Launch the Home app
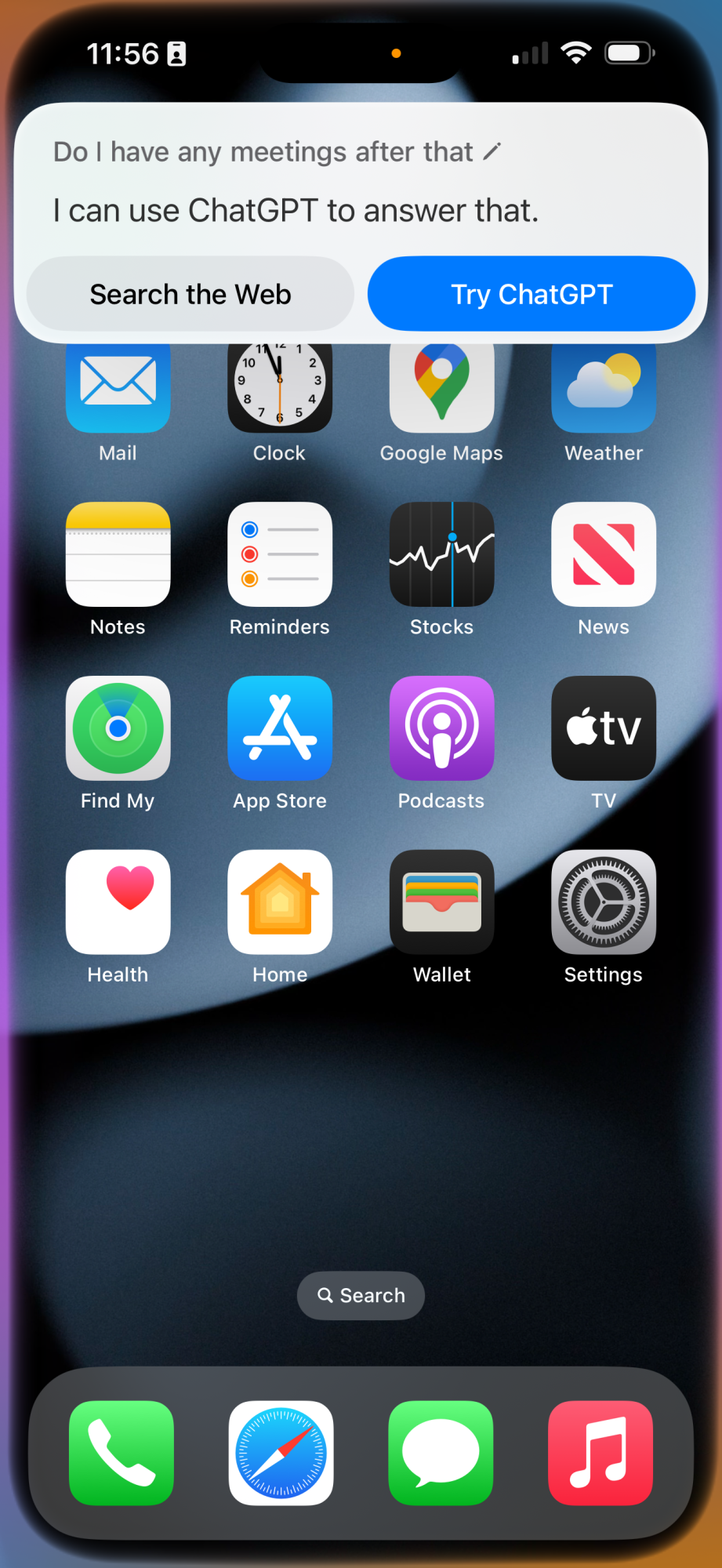 tap(280, 902)
